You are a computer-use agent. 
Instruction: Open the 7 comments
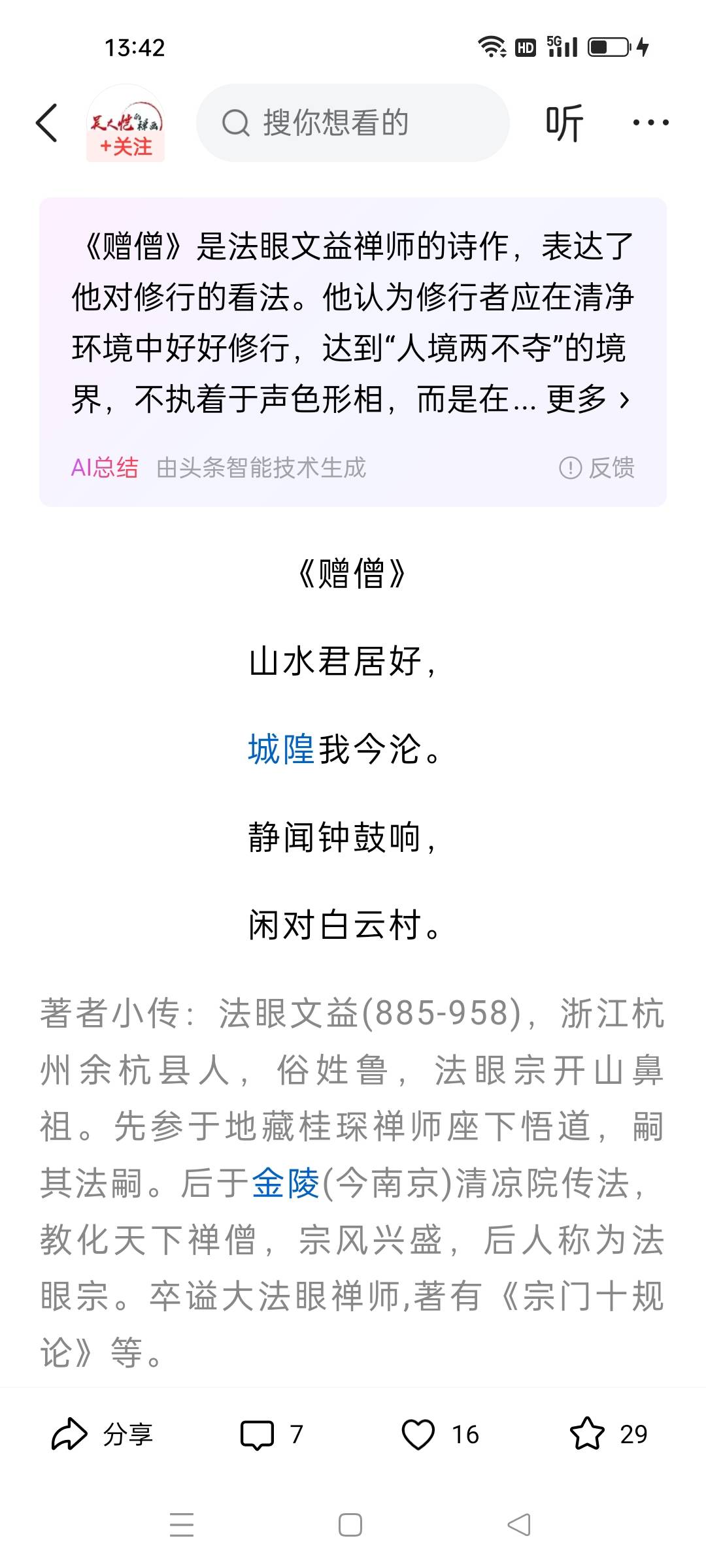(271, 1435)
